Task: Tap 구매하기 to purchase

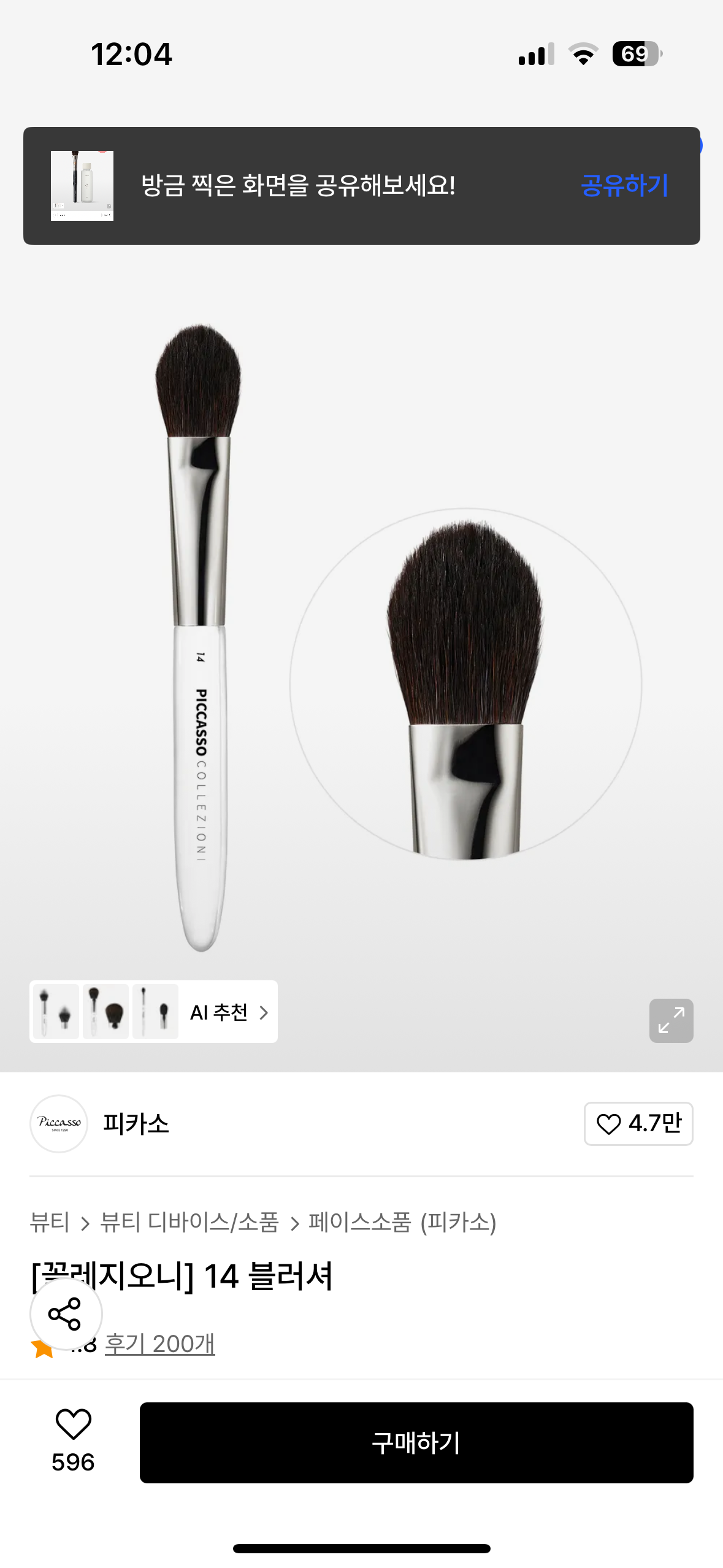Action: click(416, 1442)
